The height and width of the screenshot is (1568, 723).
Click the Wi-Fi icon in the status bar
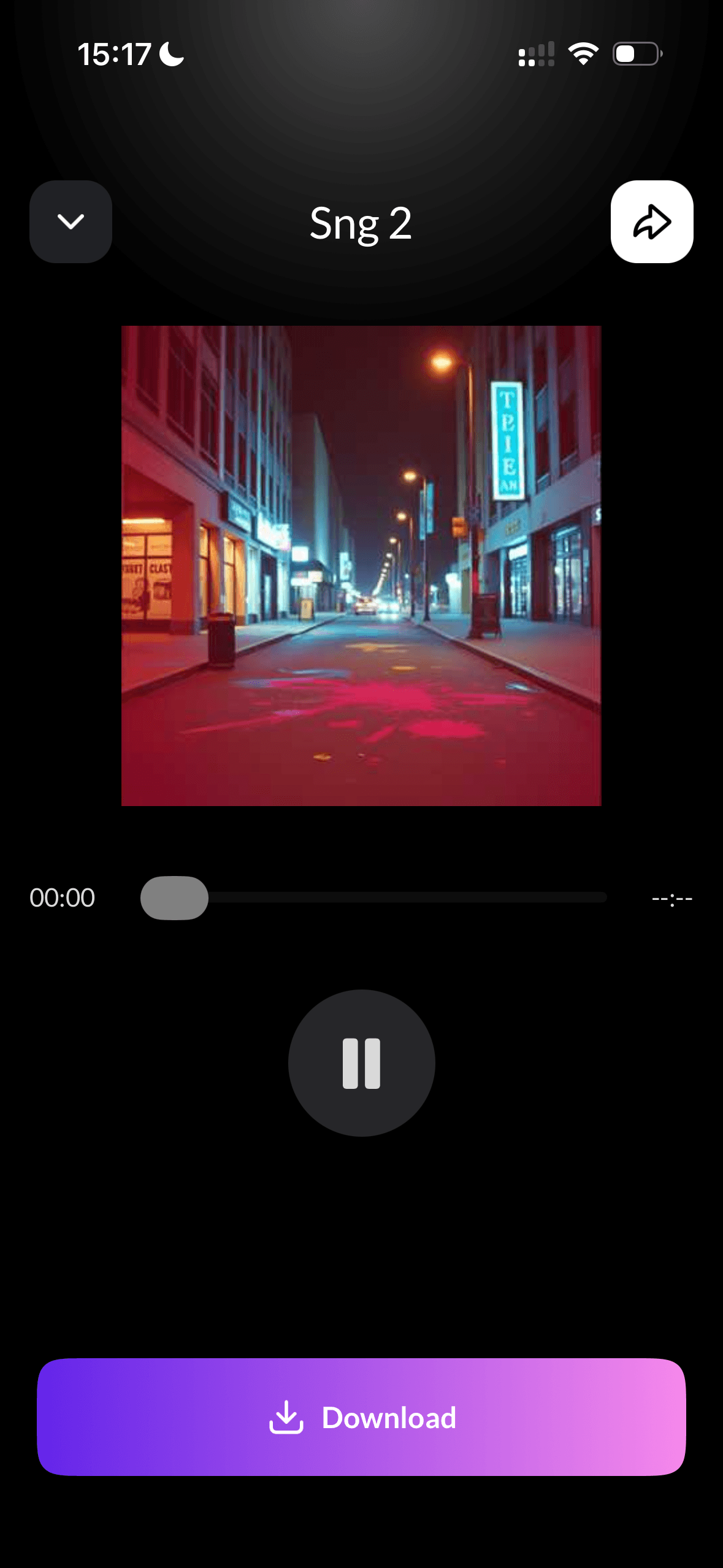point(583,54)
